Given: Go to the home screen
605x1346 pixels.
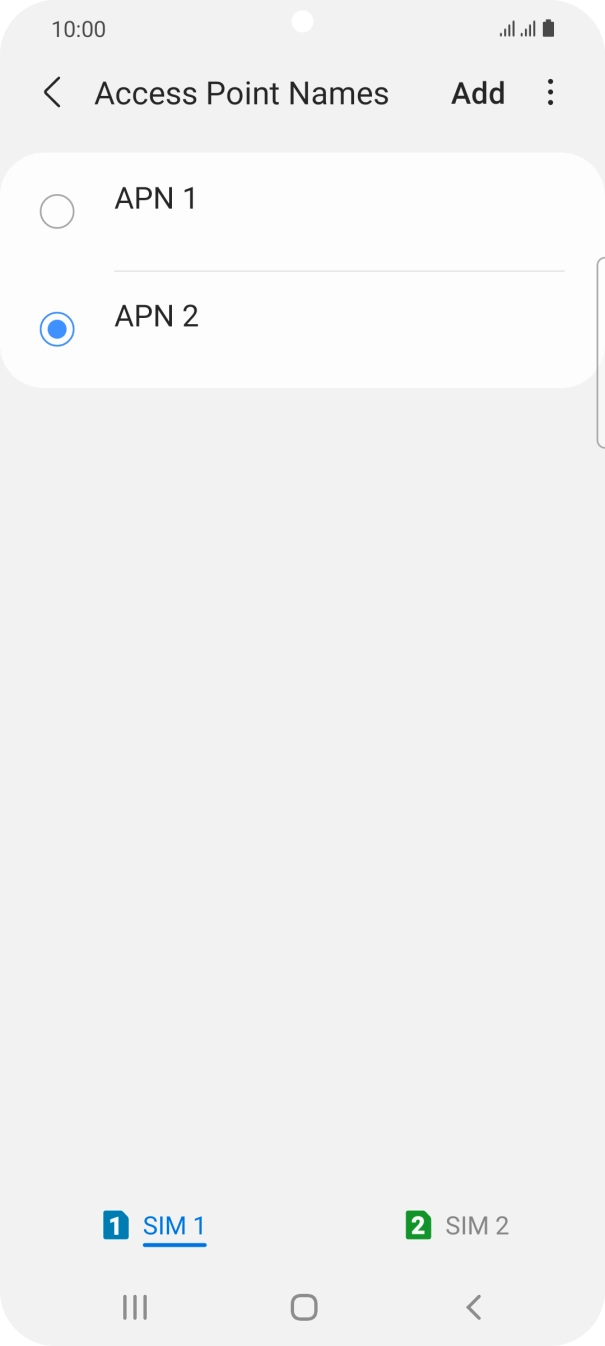Looking at the screenshot, I should click(303, 1307).
